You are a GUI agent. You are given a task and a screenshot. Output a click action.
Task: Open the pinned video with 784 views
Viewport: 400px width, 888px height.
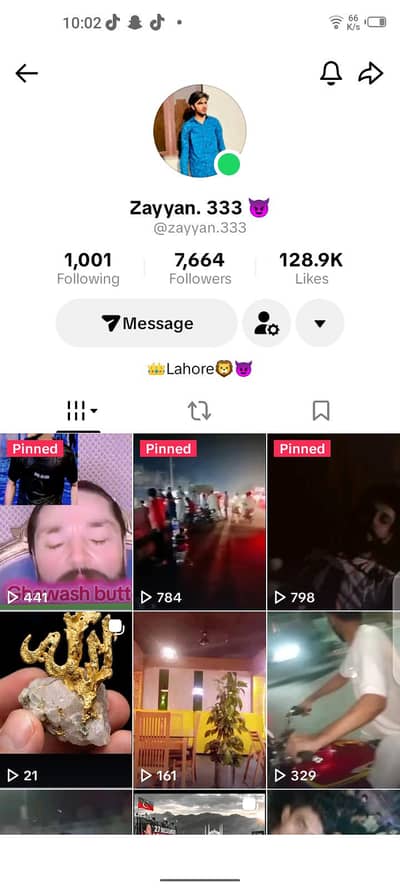(x=199, y=522)
